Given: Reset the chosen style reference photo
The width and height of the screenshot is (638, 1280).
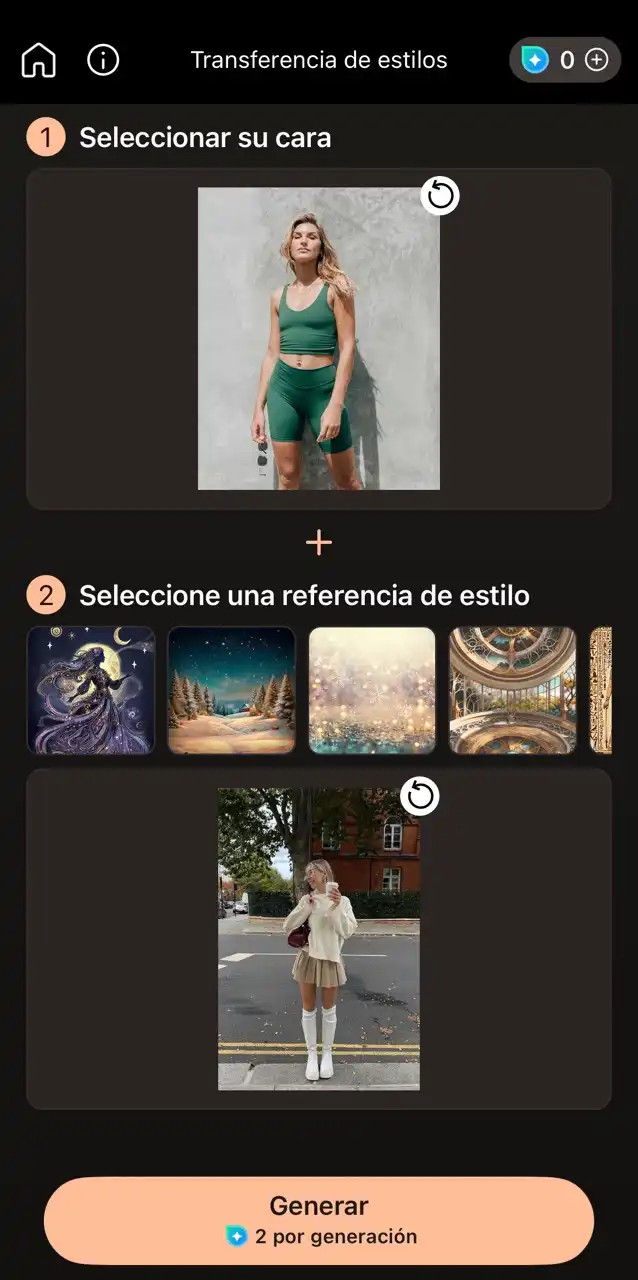Looking at the screenshot, I should coord(420,796).
